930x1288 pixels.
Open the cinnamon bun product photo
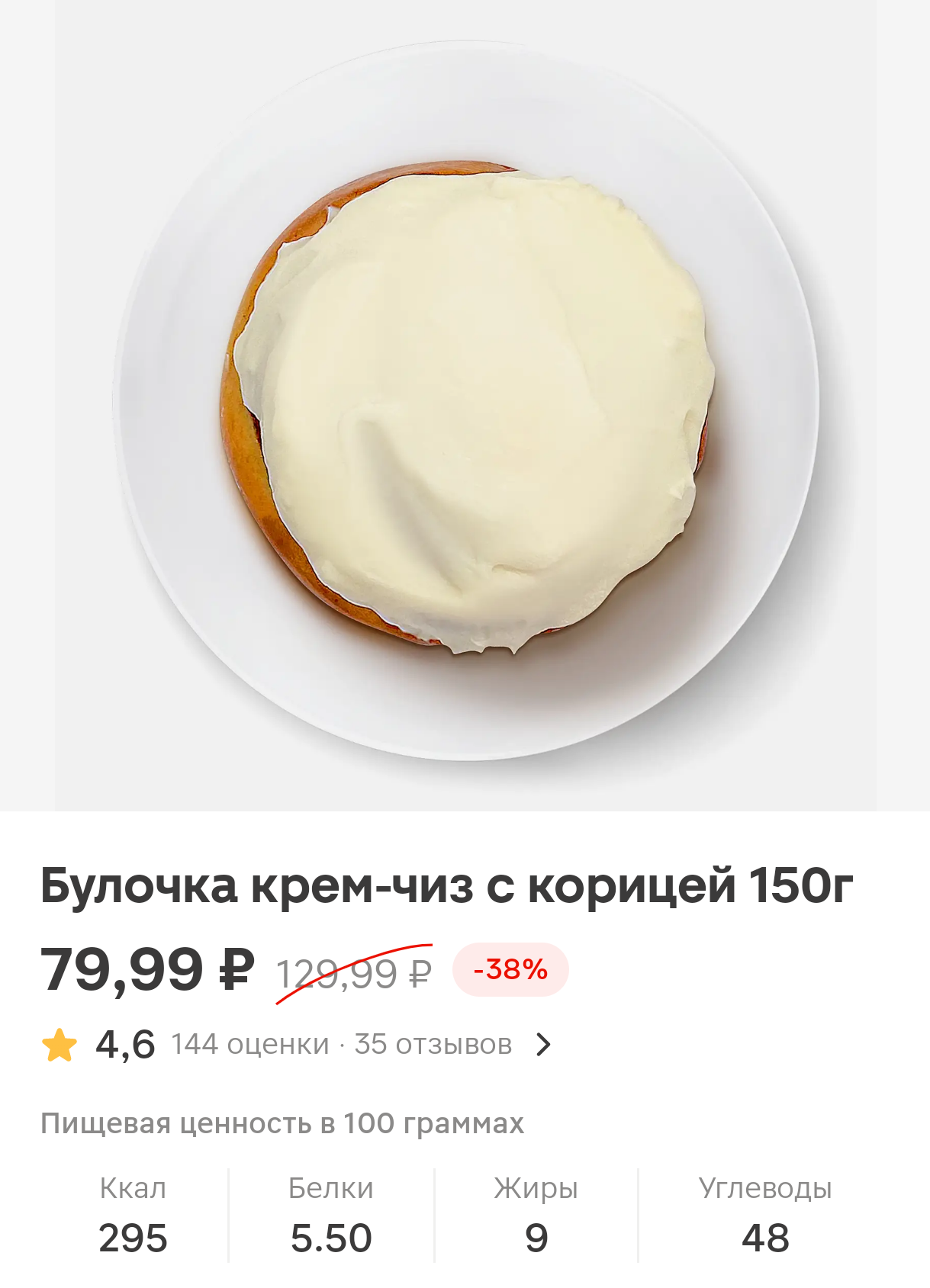tap(465, 404)
